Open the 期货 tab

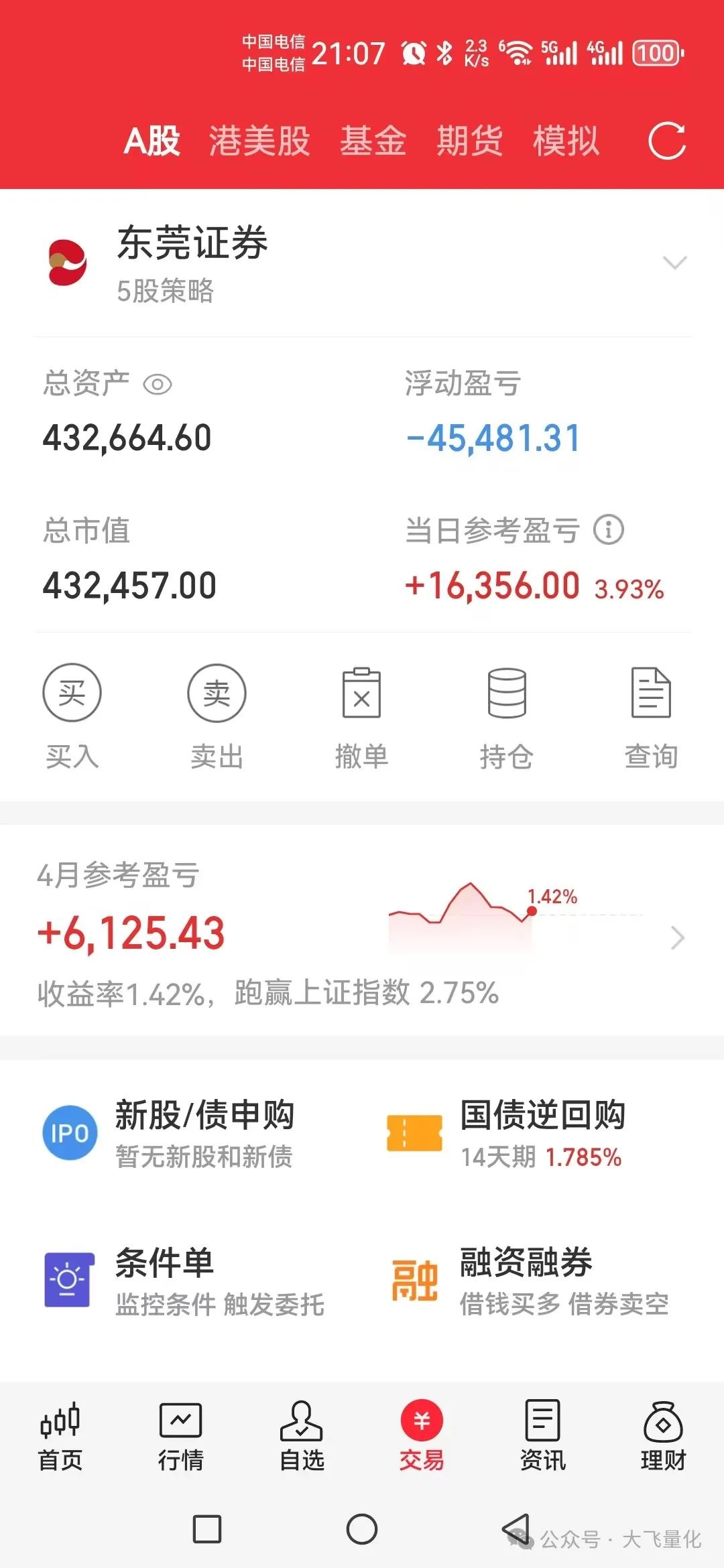click(469, 141)
